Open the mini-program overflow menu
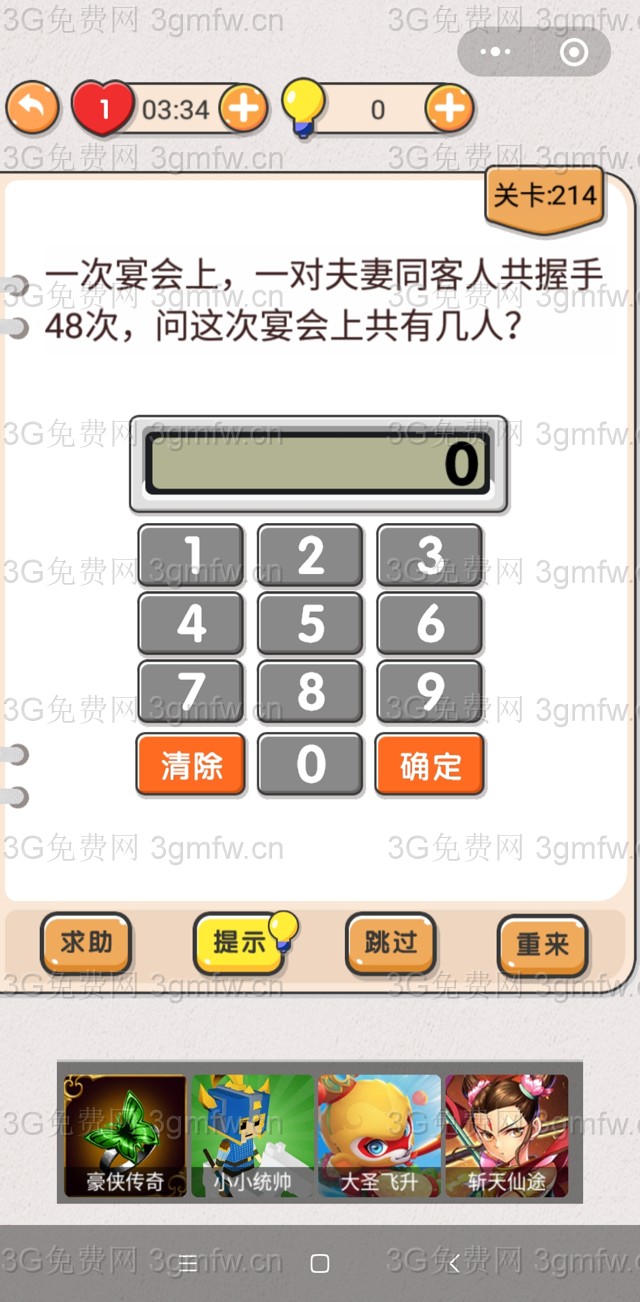Viewport: 640px width, 1302px height. point(495,52)
